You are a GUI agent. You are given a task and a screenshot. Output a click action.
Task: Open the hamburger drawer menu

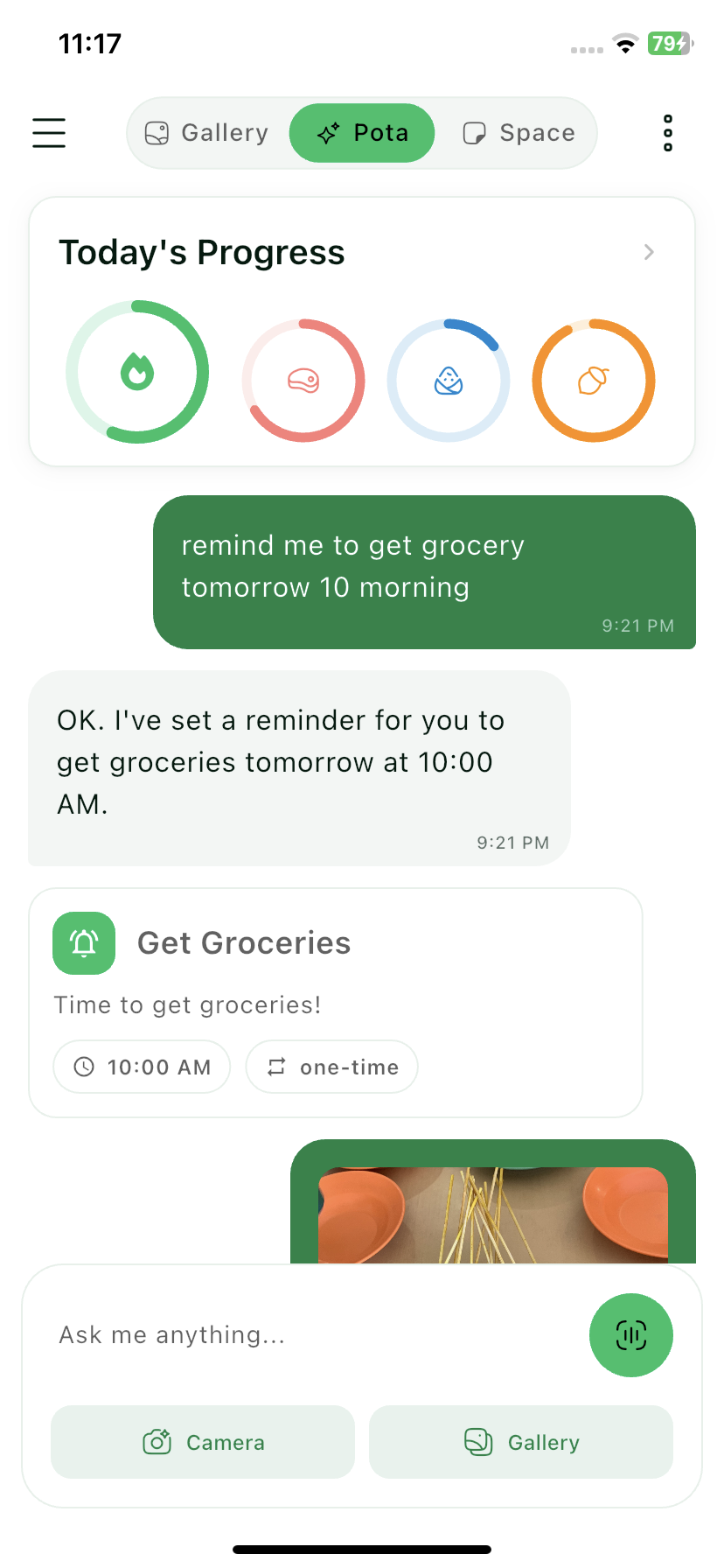[49, 133]
